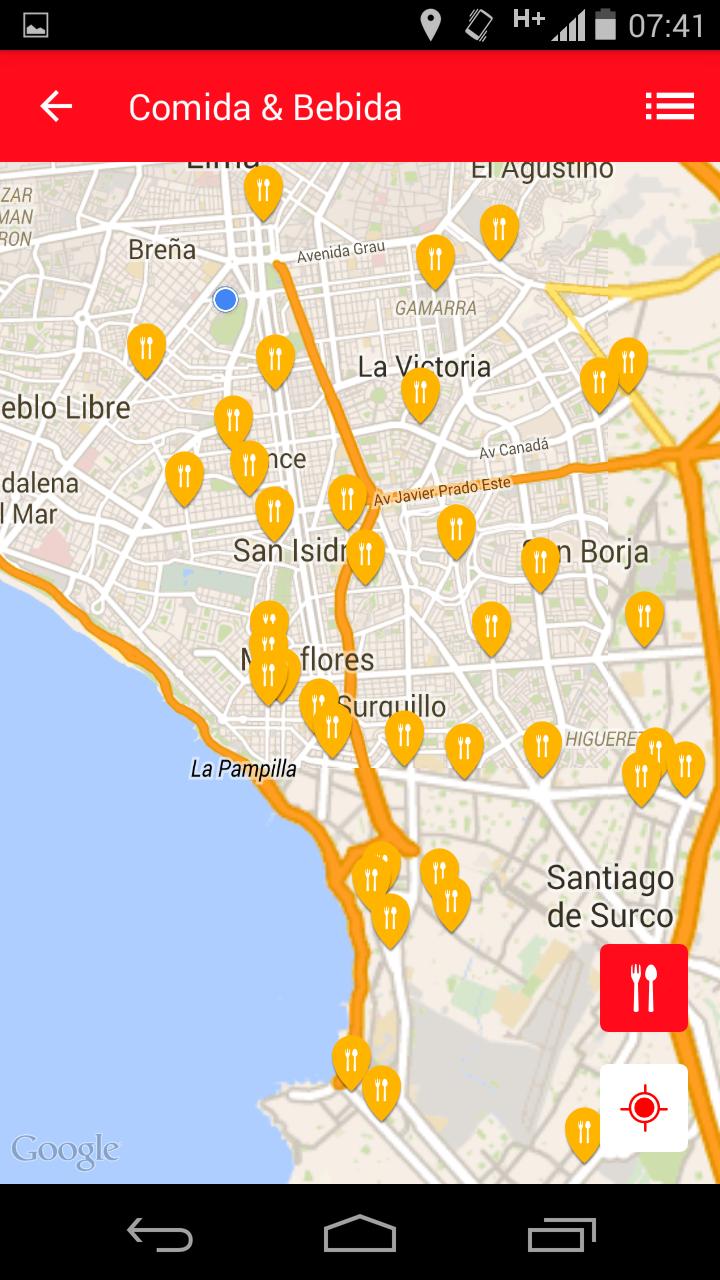Image resolution: width=720 pixels, height=1280 pixels.
Task: Open recent apps from the navigation bar
Action: pos(562,1234)
